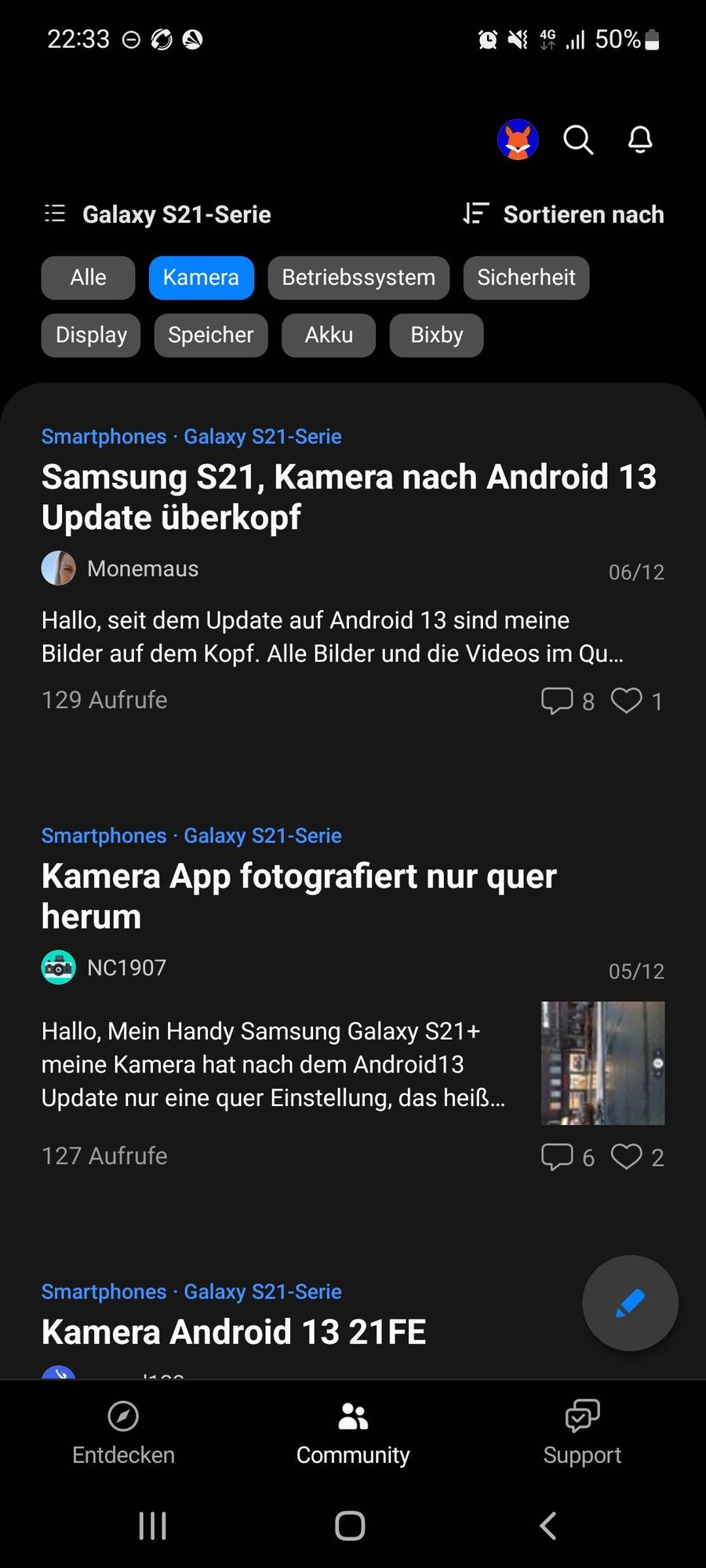Choose the Akku chip
The width and height of the screenshot is (706, 1568).
coord(329,336)
